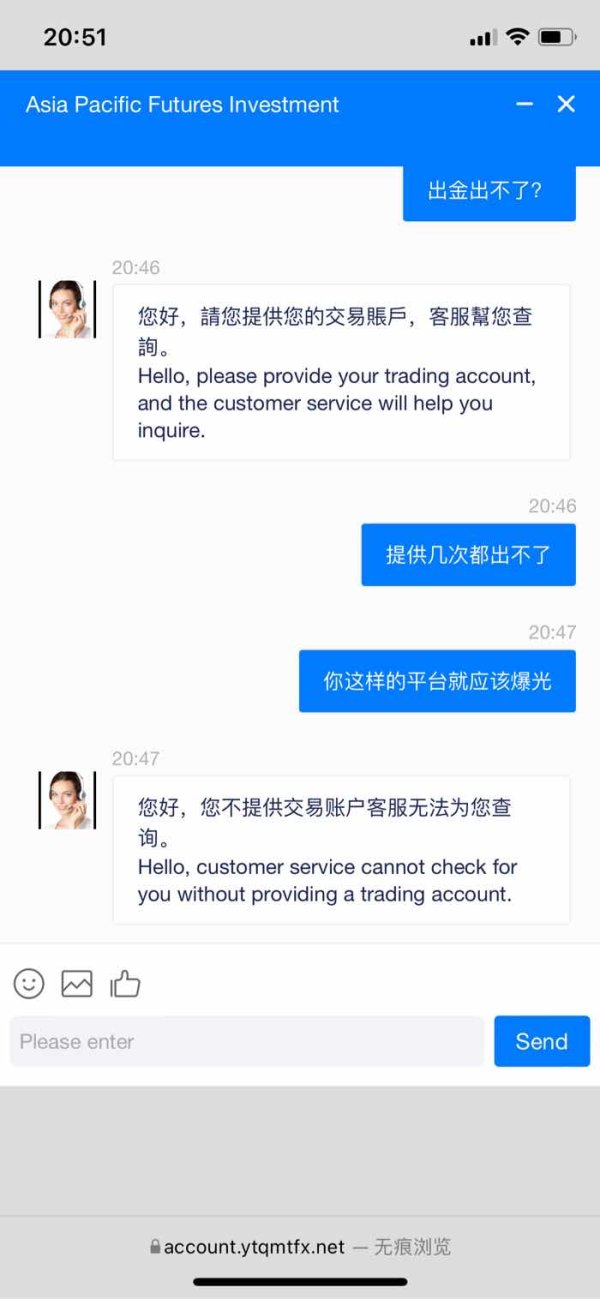
Task: Minimize the chat window
Action: click(524, 104)
